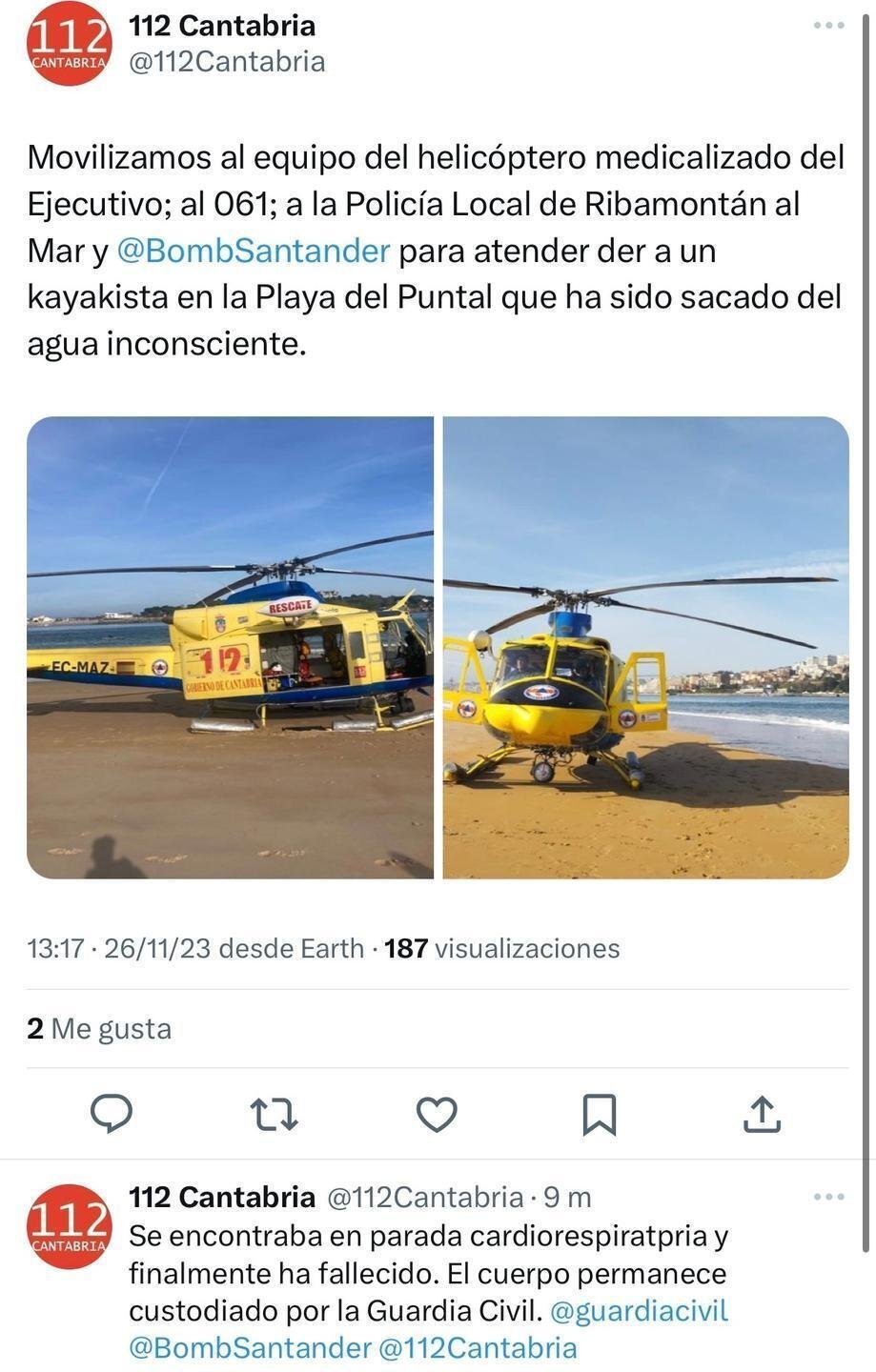View the side-view helicopter photo EC-MAZ

pyautogui.click(x=230, y=647)
